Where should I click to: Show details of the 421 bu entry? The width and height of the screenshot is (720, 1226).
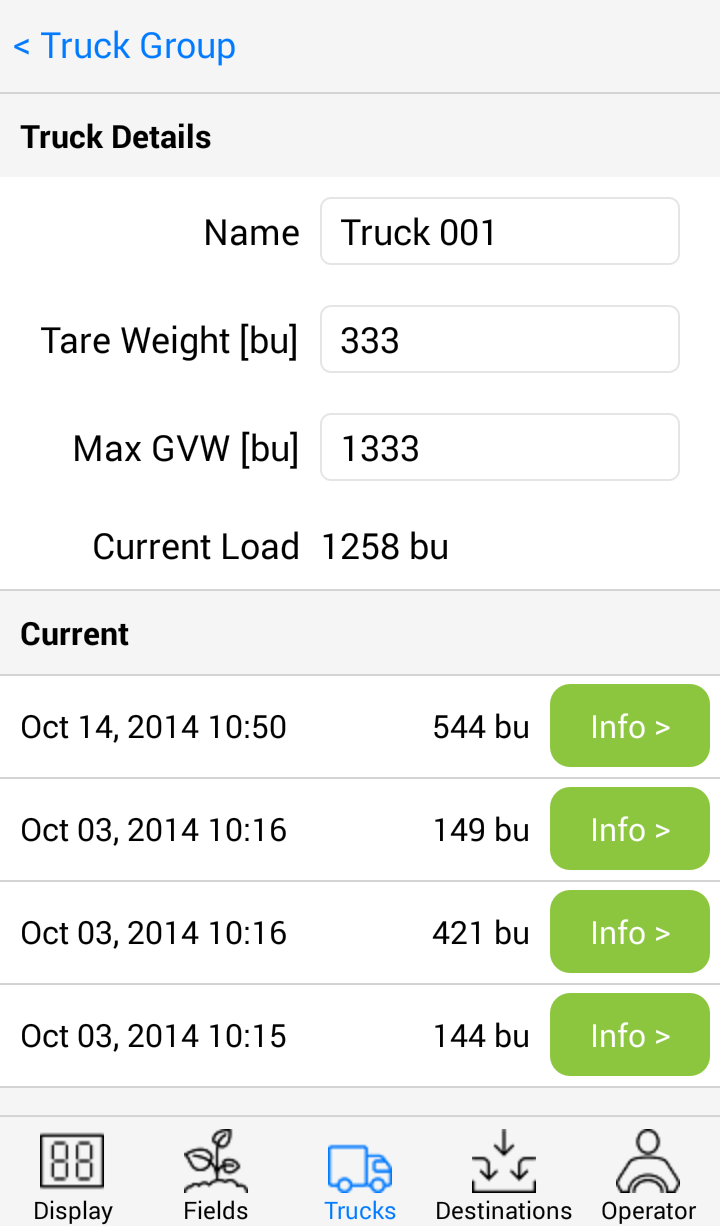click(x=629, y=931)
